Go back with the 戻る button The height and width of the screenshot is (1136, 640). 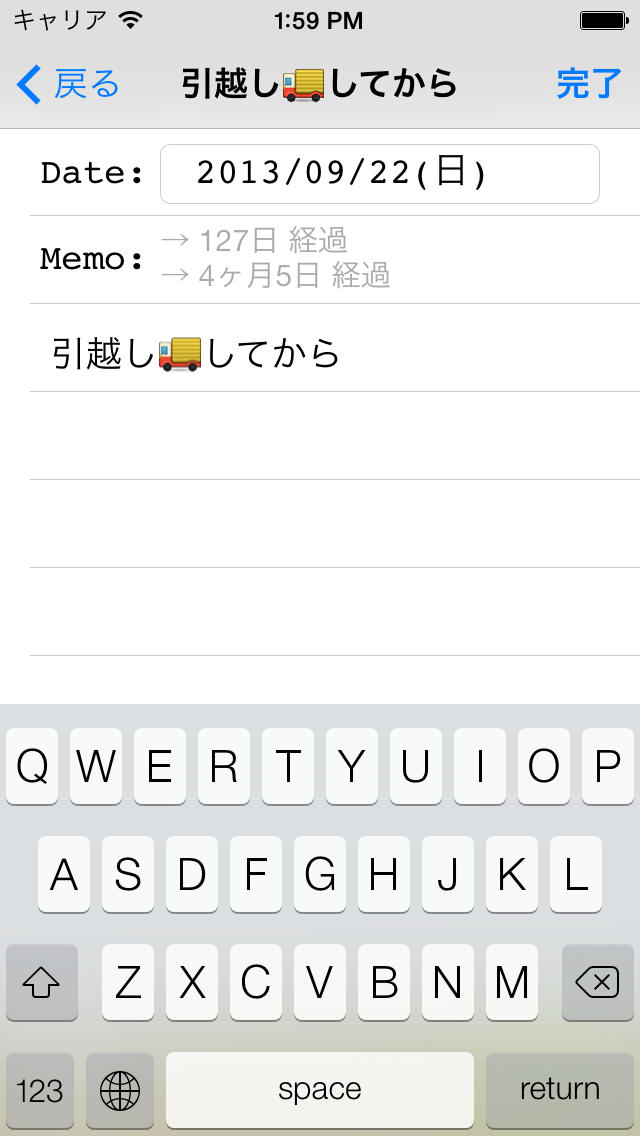click(x=68, y=85)
